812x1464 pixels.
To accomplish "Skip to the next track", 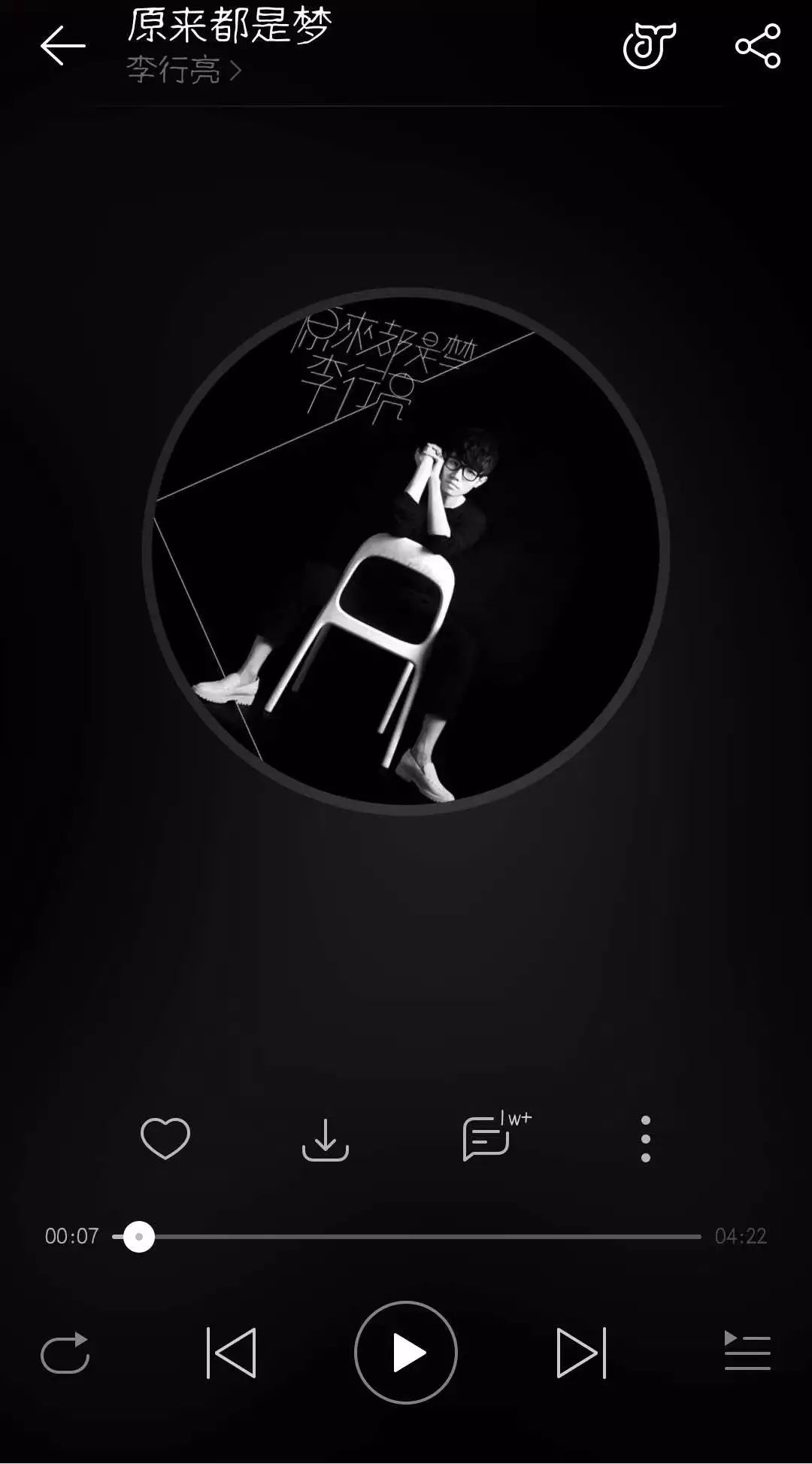I will [580, 1353].
